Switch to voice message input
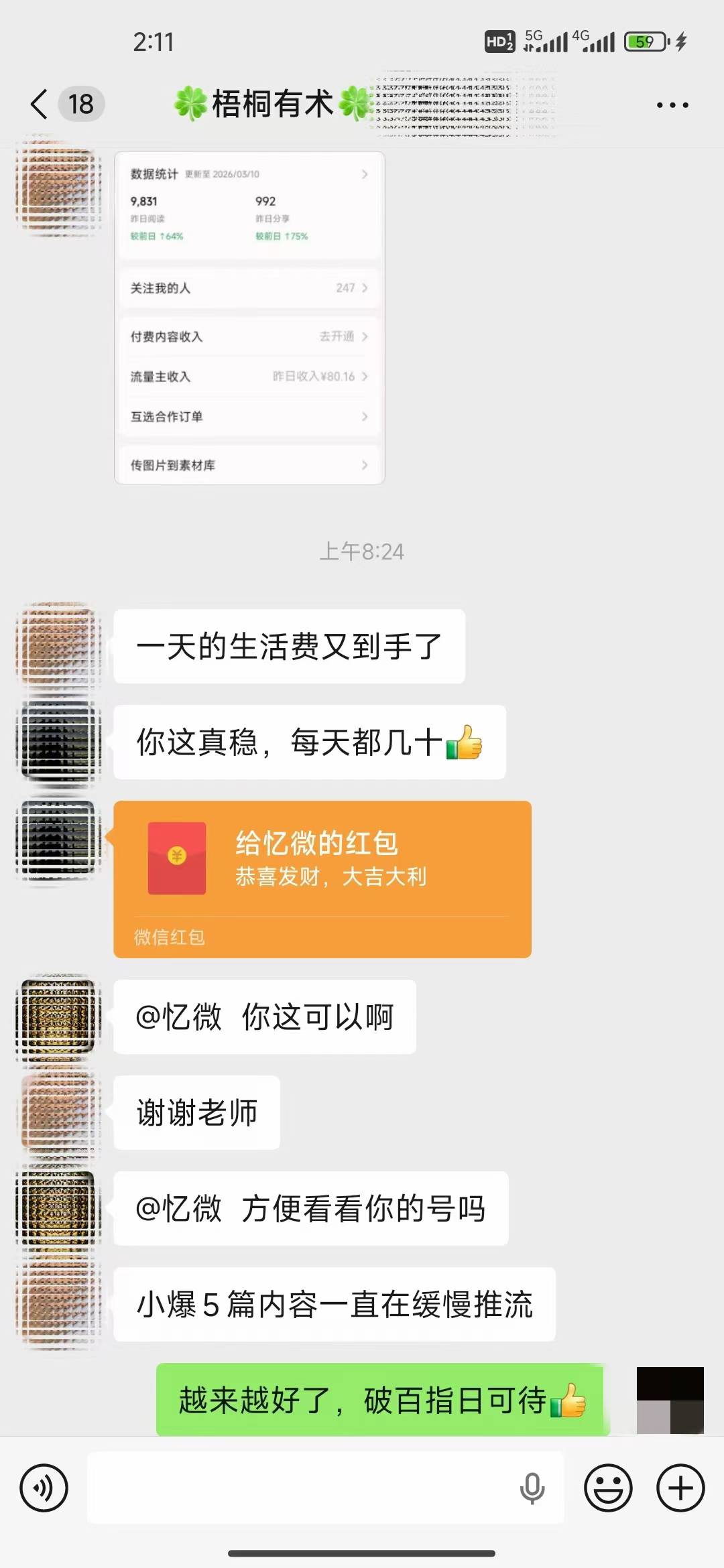Viewport: 724px width, 1568px height. [x=44, y=1488]
